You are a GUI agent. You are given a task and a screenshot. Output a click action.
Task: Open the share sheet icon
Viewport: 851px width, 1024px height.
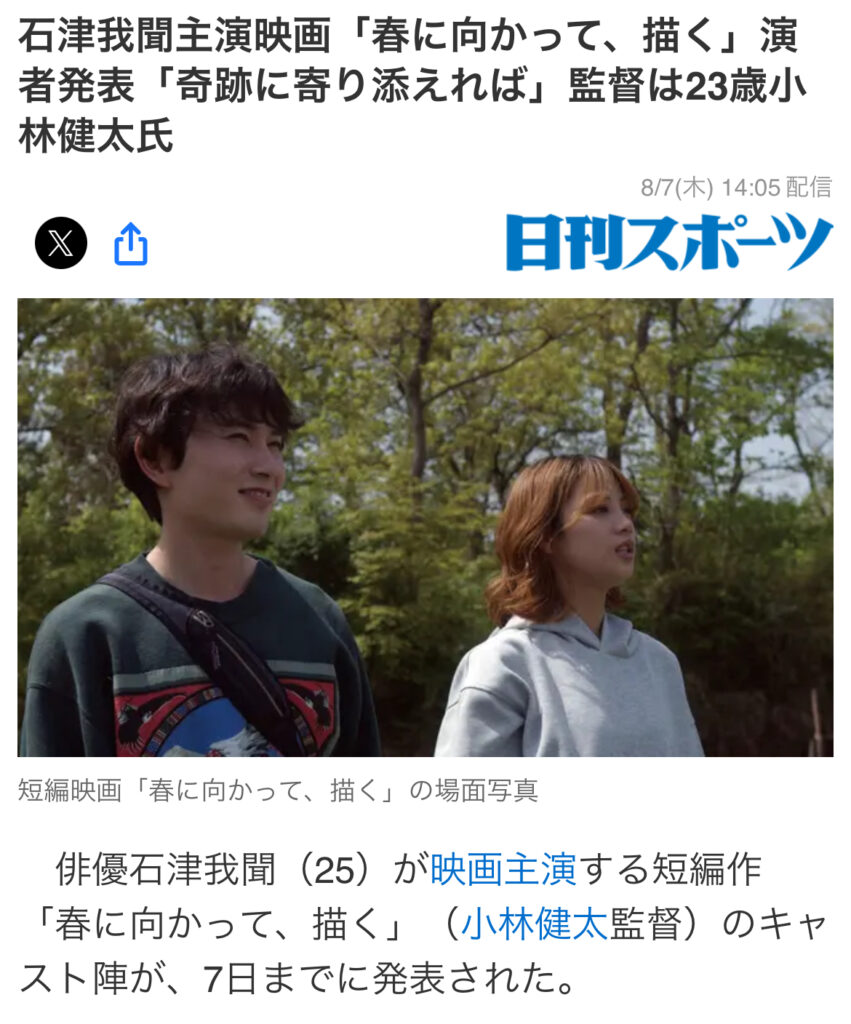coord(131,243)
